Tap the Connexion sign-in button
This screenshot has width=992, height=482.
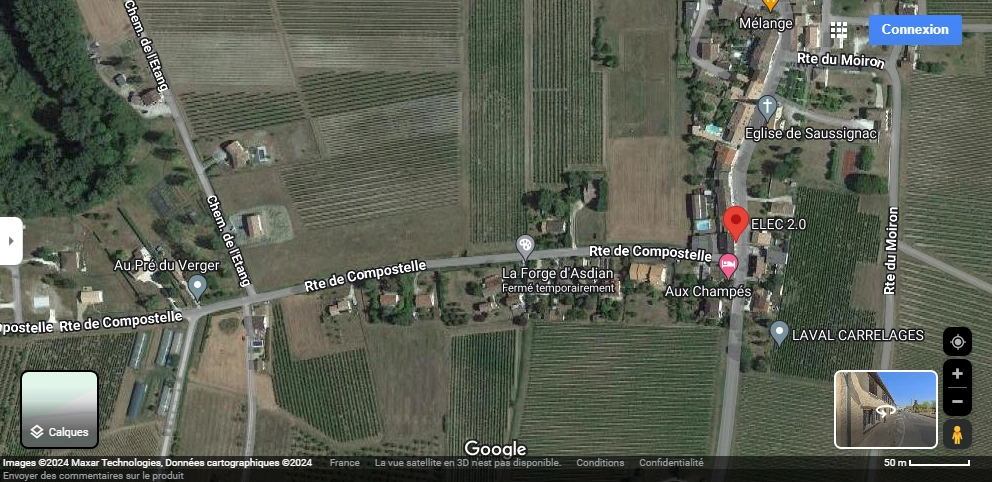tap(914, 30)
